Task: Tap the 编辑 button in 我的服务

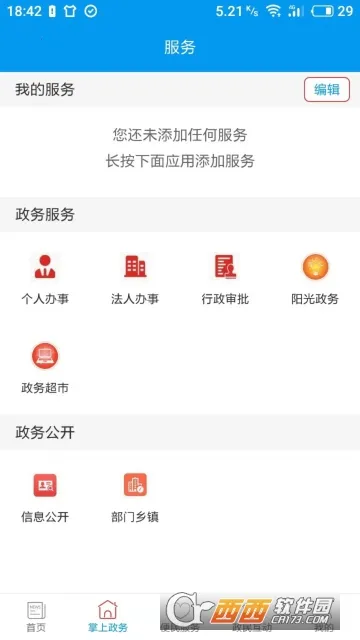Action: (x=327, y=89)
